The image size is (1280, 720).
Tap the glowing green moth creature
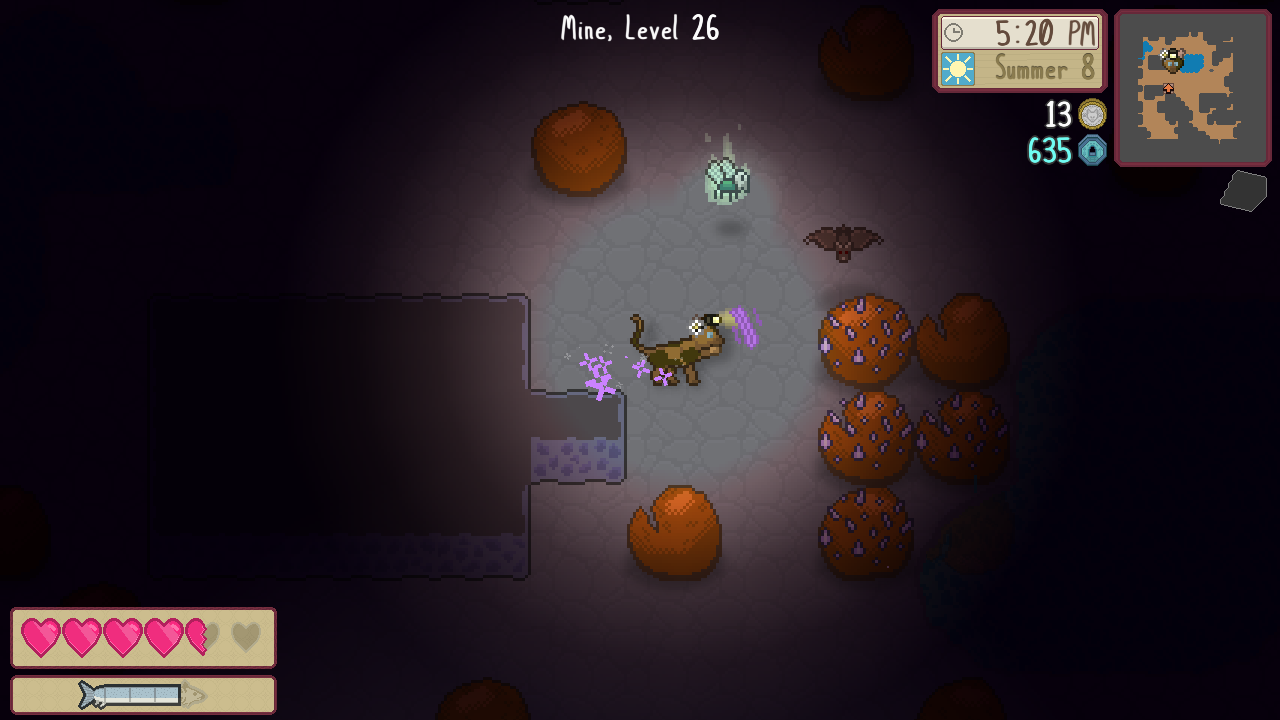727,180
